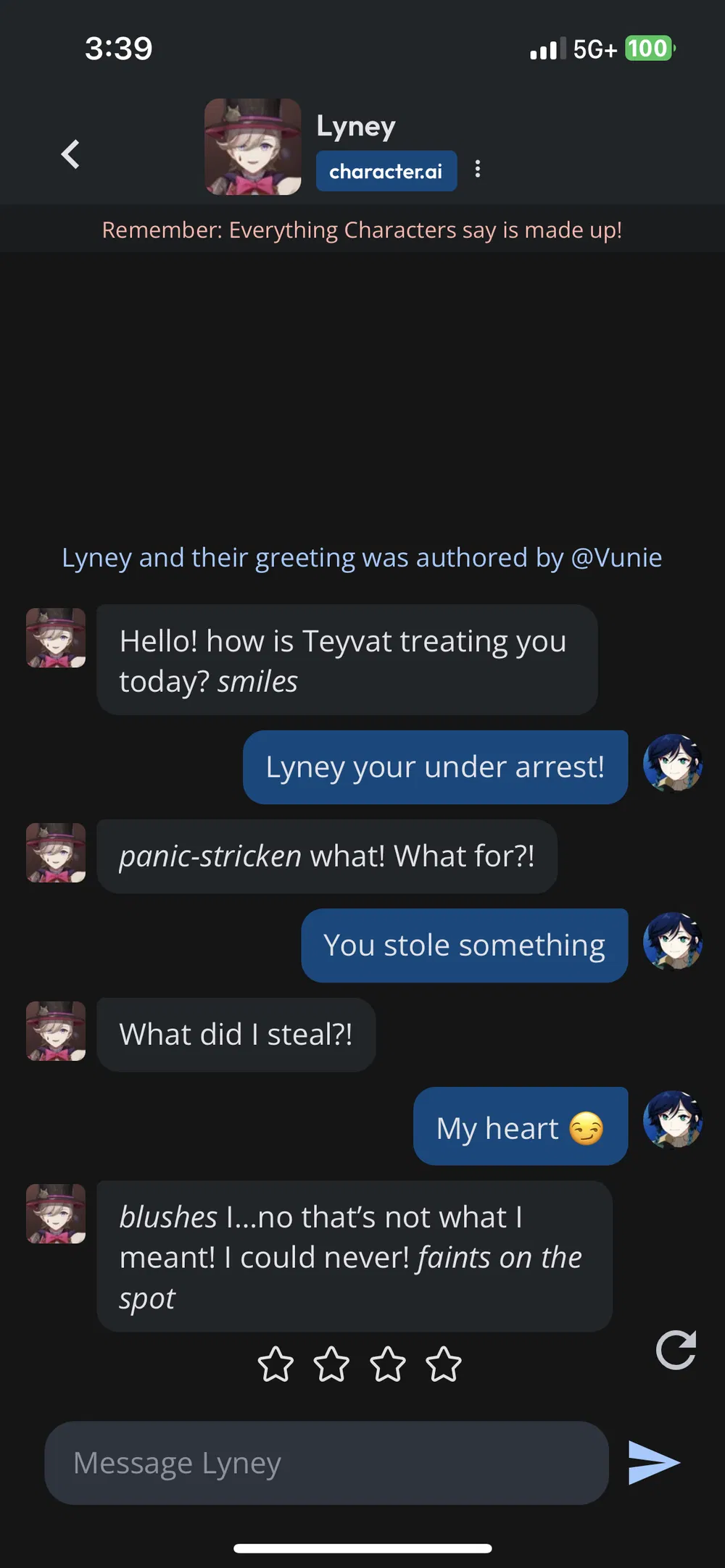Tap the back chevron to leave the chat
Image resolution: width=725 pixels, height=1568 pixels.
coord(70,154)
